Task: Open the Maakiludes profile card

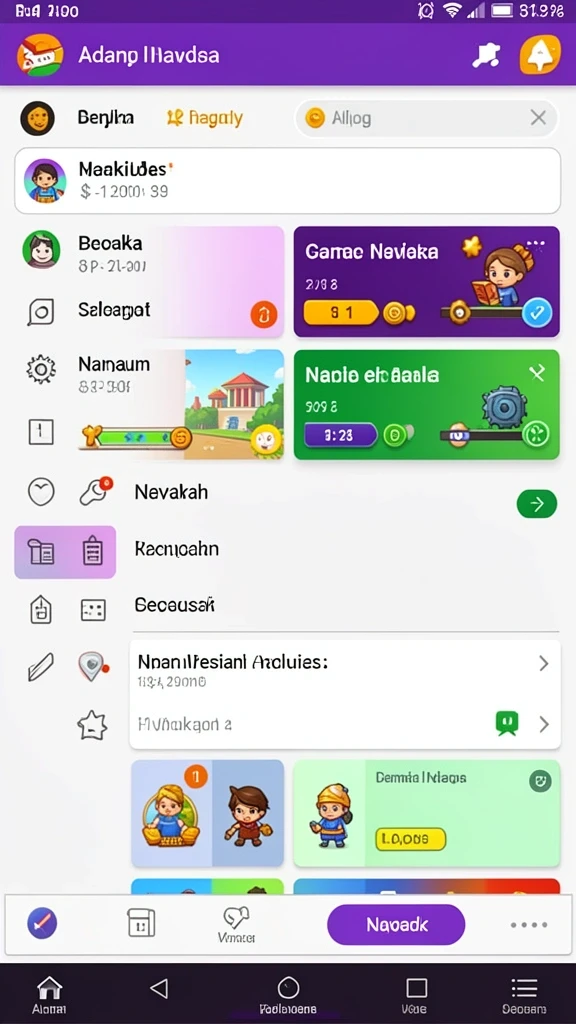Action: [287, 181]
